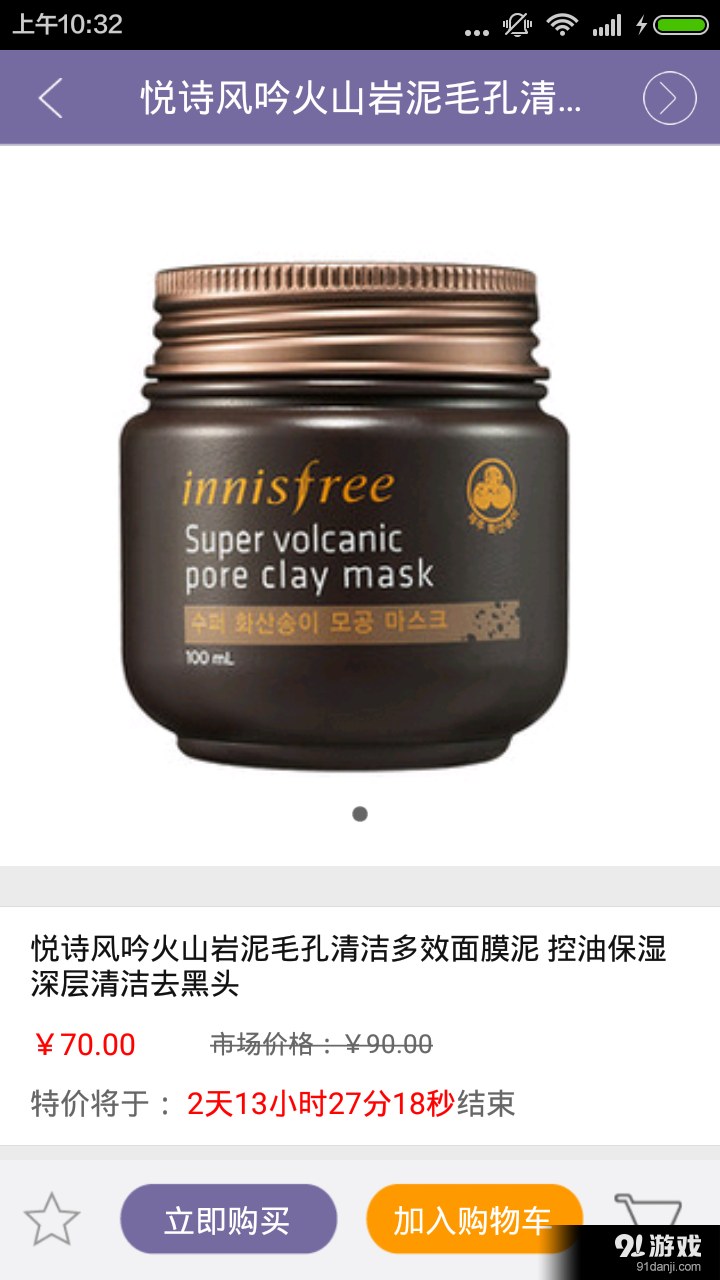The width and height of the screenshot is (720, 1280).
Task: Tap 立即购买 to buy now
Action: (x=228, y=1219)
